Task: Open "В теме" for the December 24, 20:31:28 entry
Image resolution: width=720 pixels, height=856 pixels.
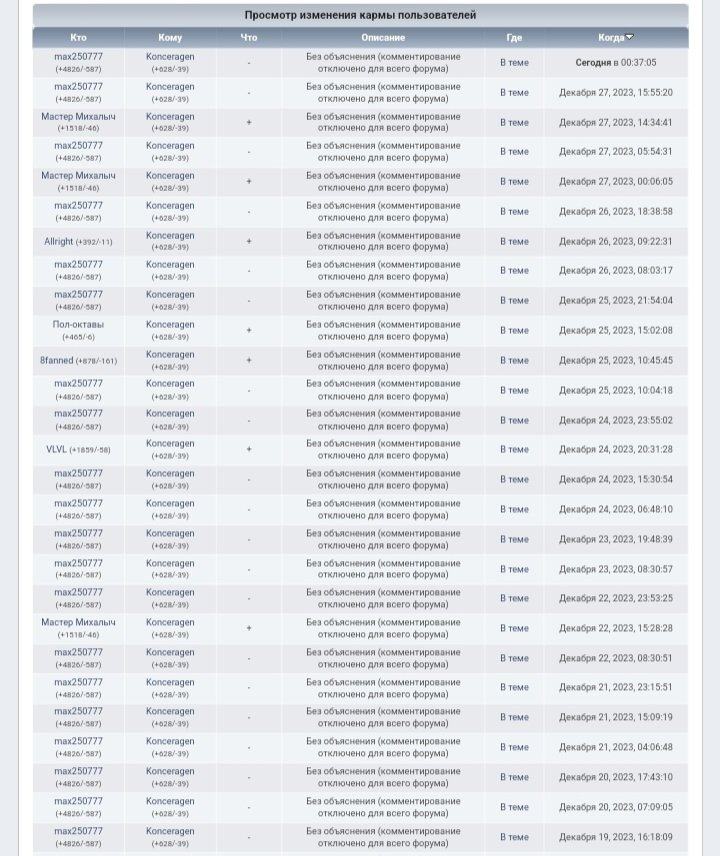Action: (514, 449)
